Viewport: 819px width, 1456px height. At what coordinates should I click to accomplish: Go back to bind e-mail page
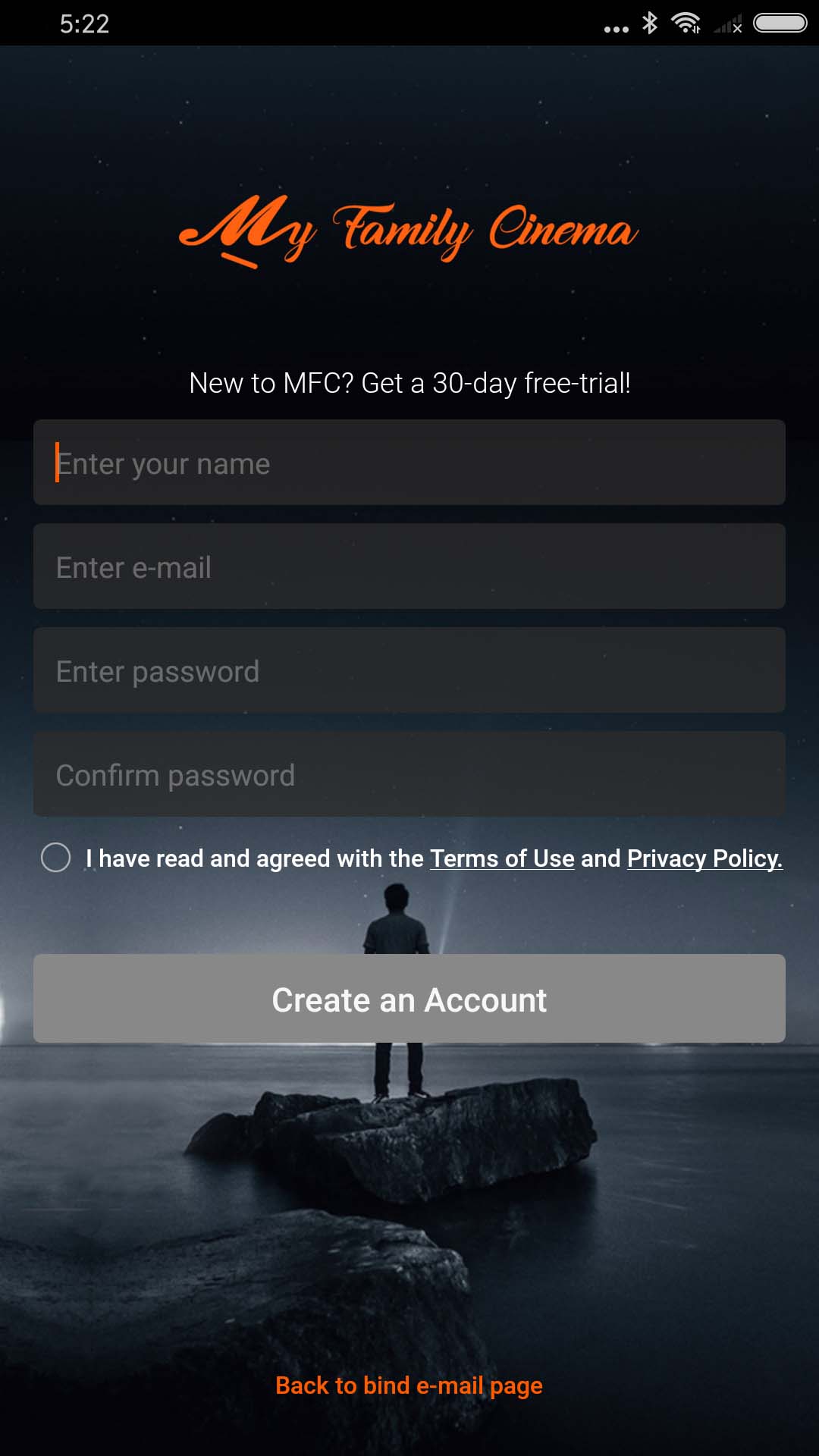409,1385
